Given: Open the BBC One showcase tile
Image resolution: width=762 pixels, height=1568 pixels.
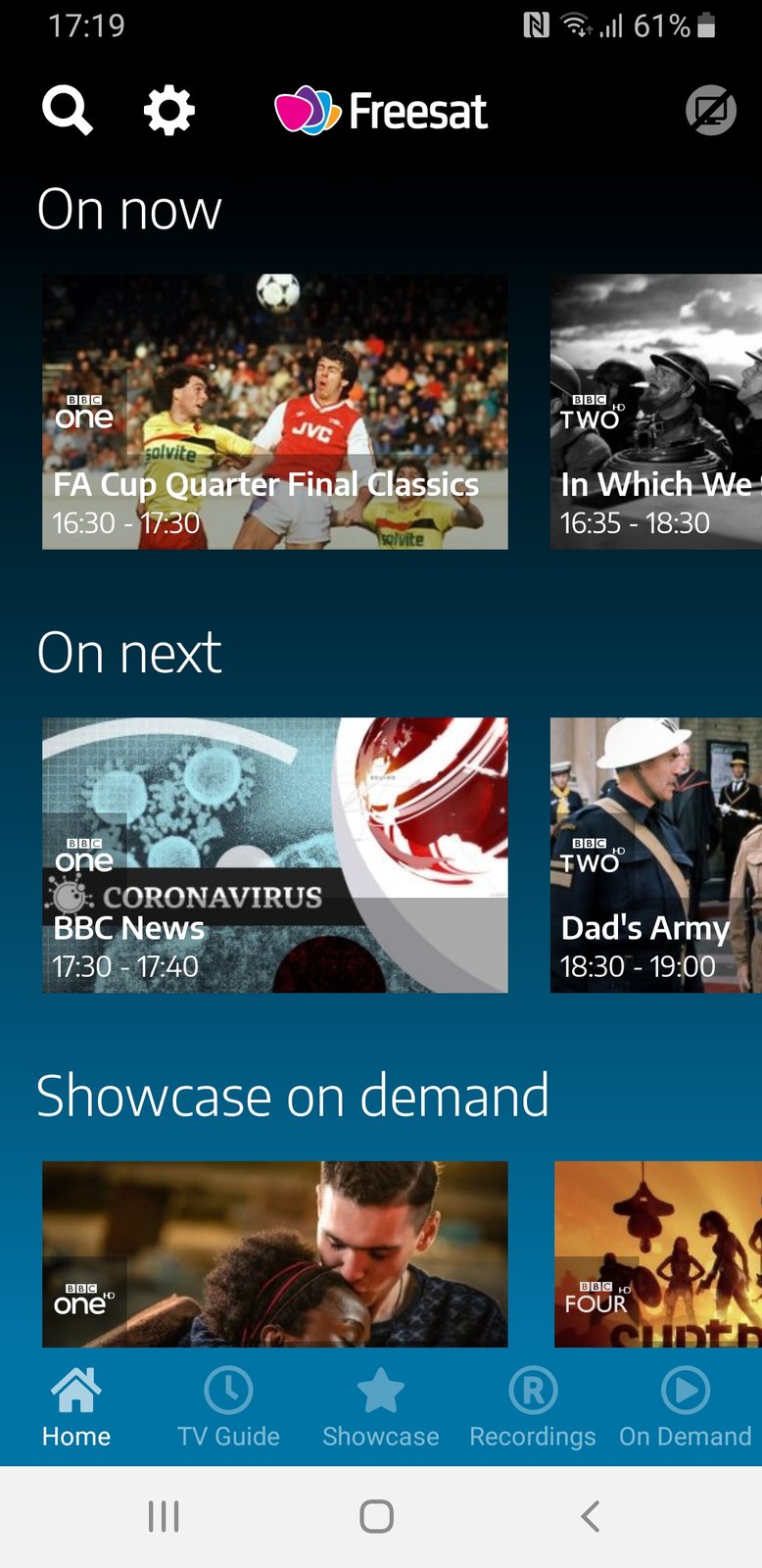Looking at the screenshot, I should tap(275, 1253).
